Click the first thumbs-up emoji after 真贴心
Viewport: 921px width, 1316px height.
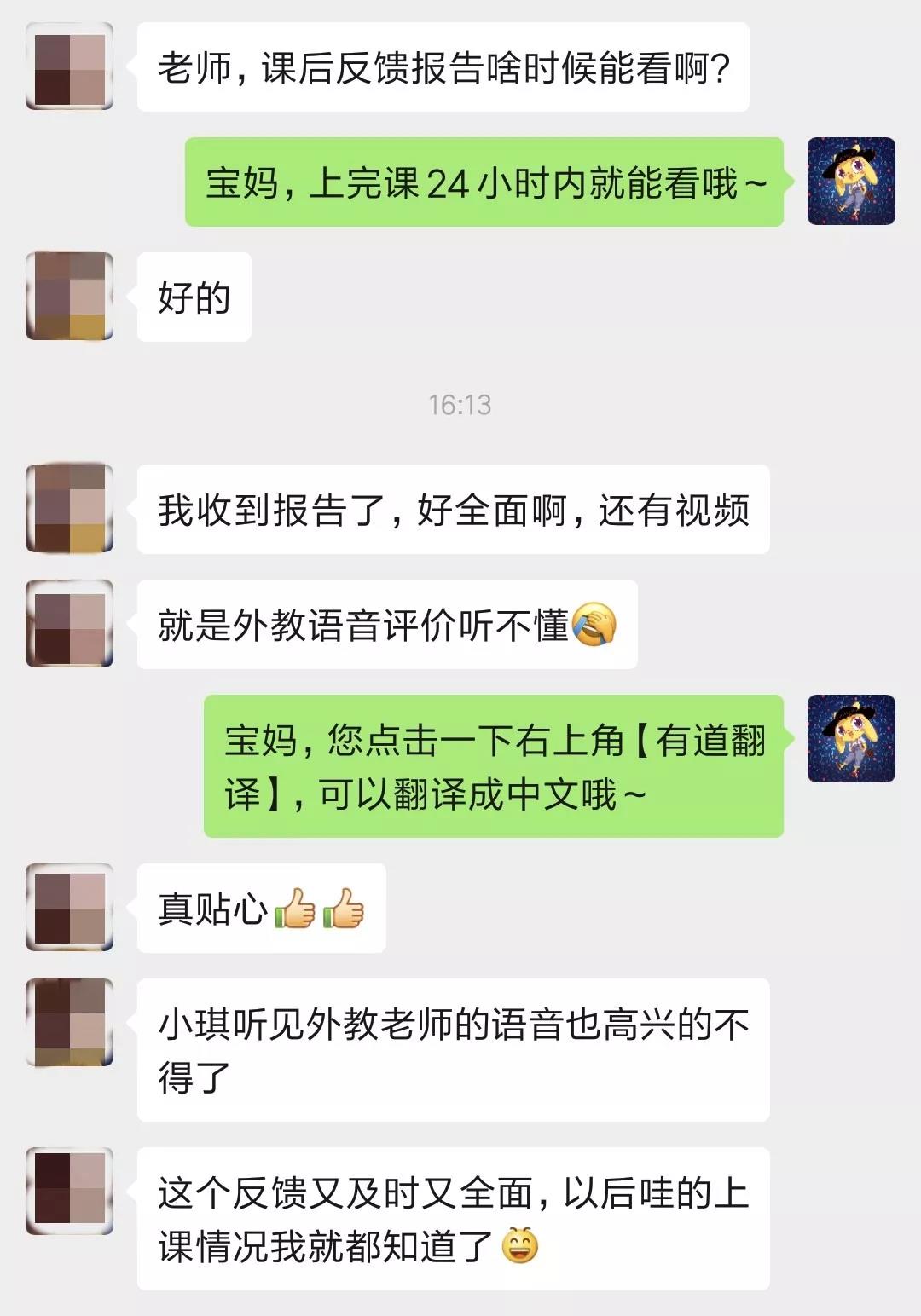(x=293, y=909)
